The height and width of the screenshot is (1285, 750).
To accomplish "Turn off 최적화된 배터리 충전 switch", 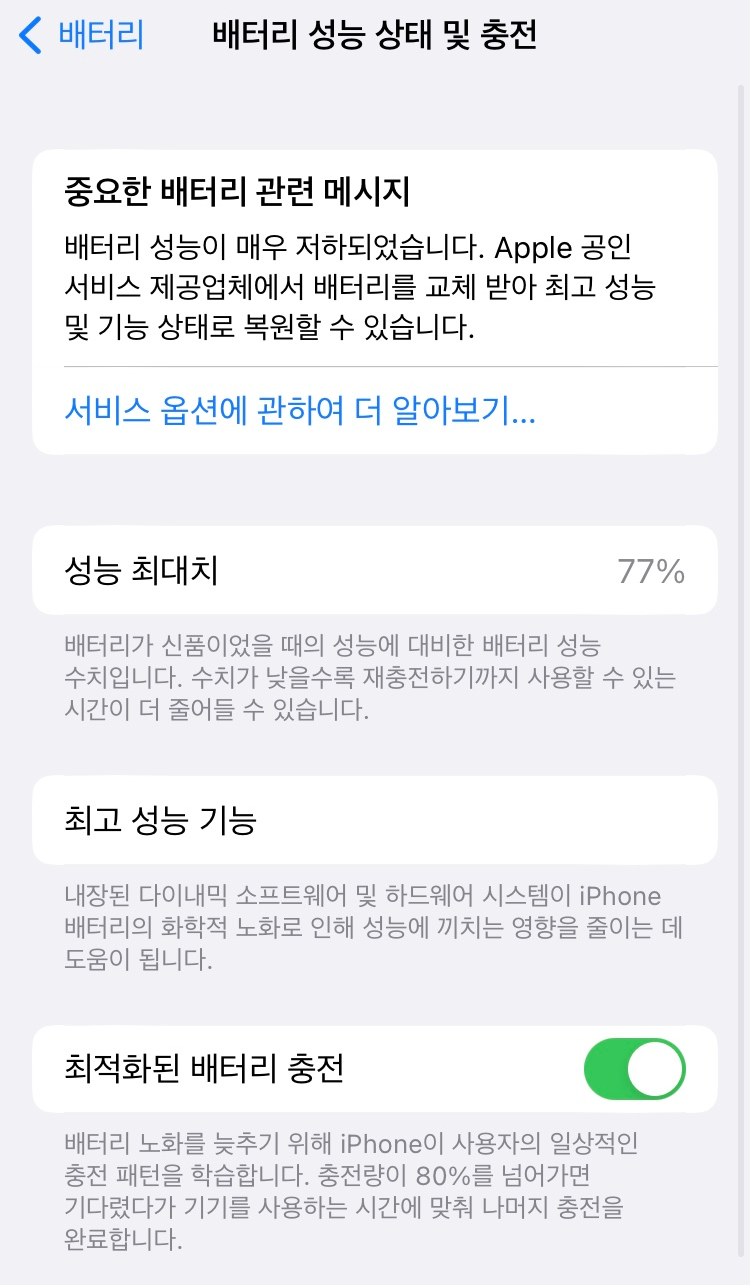I will tap(634, 1069).
